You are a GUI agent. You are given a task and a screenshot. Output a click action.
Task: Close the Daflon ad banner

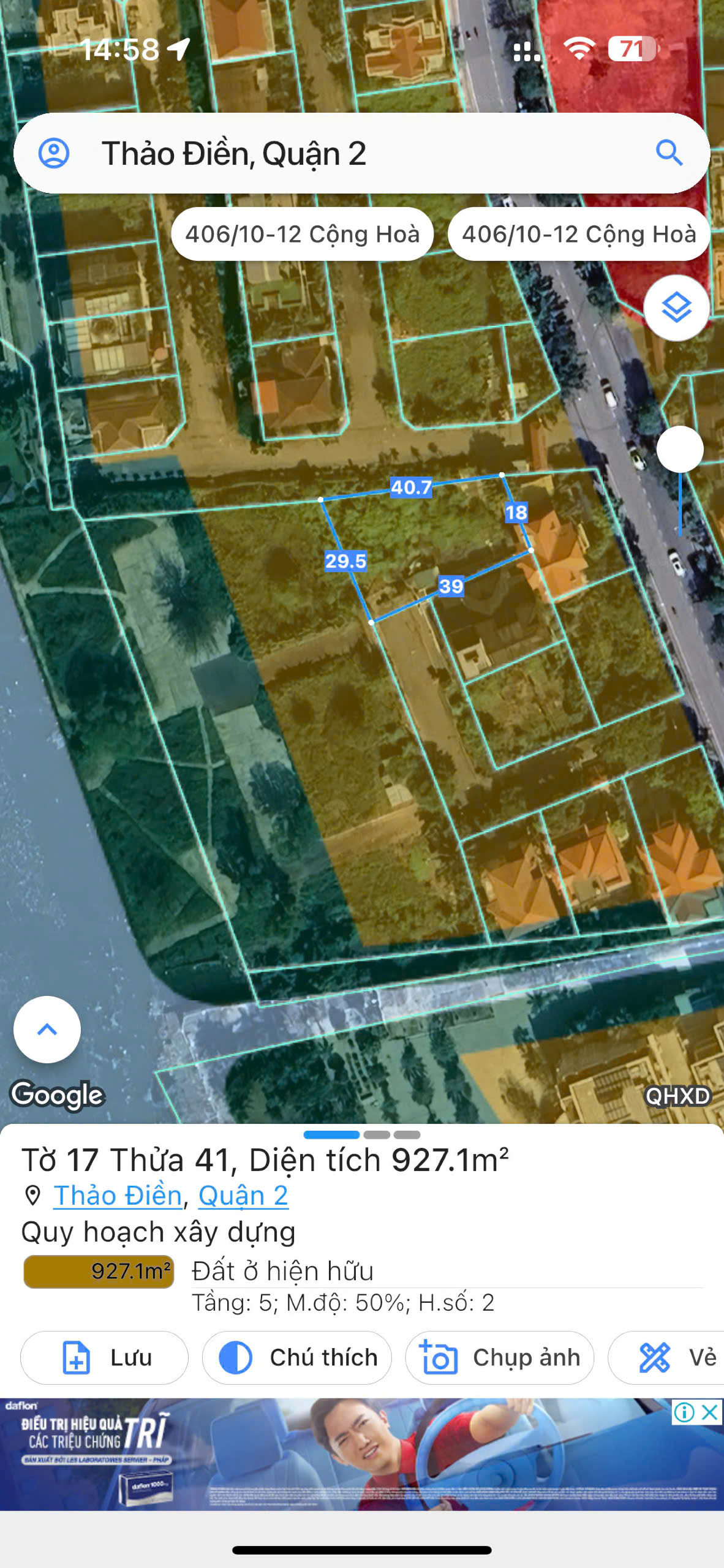[x=711, y=1412]
